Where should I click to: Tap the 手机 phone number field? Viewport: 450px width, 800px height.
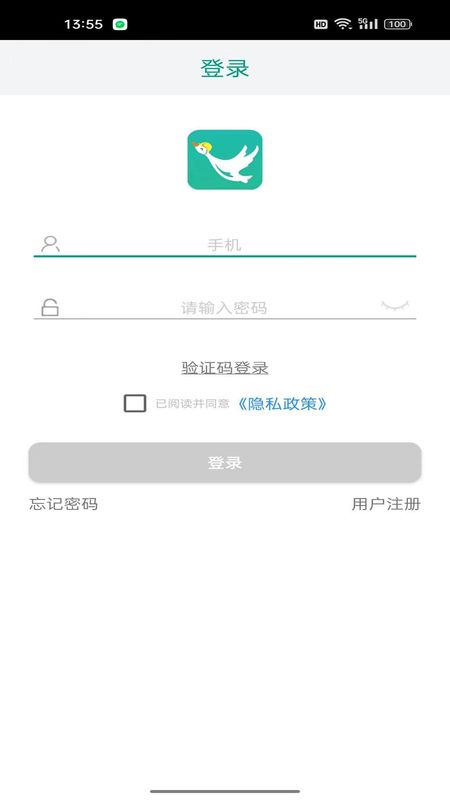pyautogui.click(x=224, y=245)
